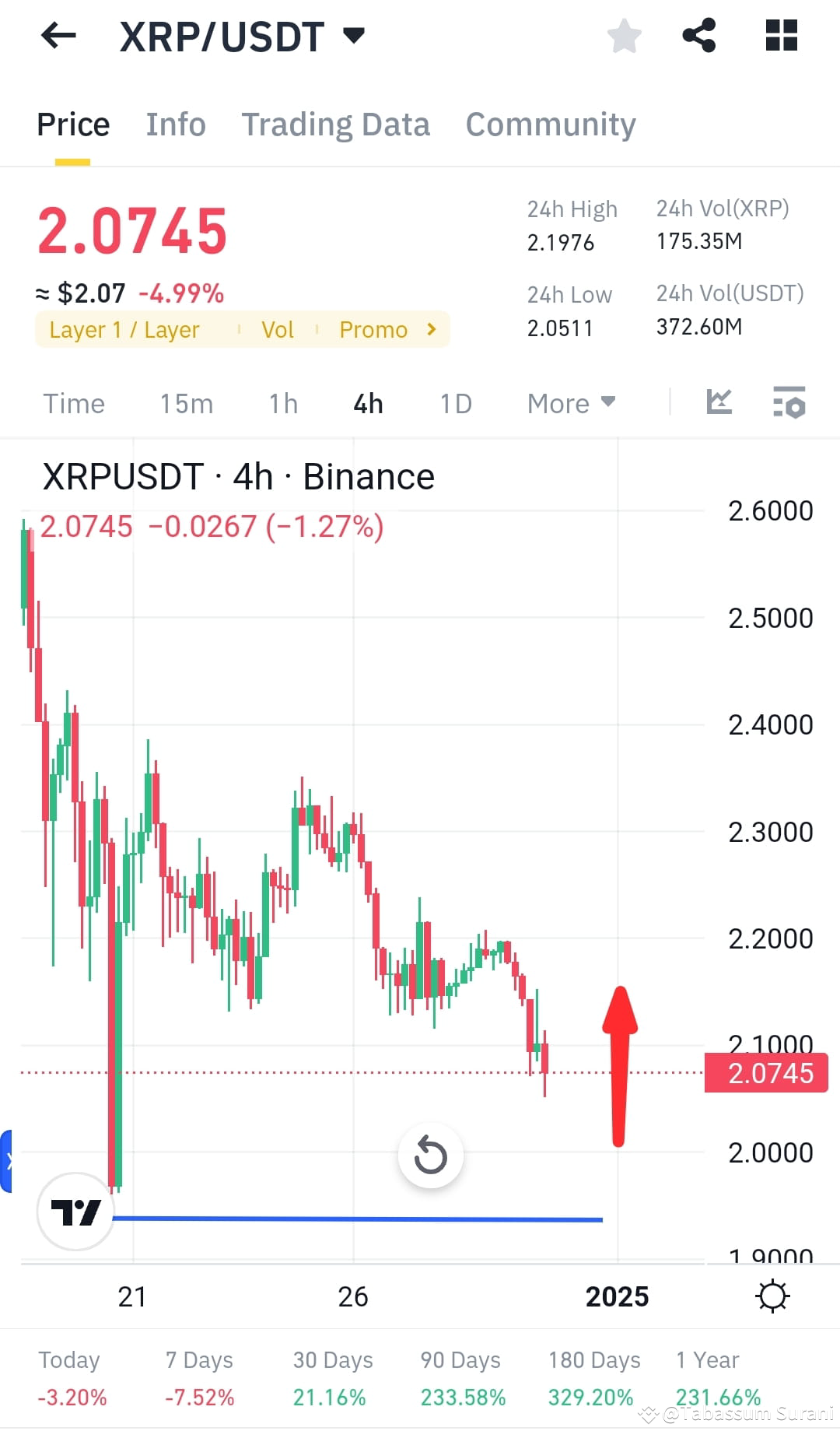Switch chart type using the line-chart icon
Viewport: 840px width, 1431px height.
tap(719, 403)
